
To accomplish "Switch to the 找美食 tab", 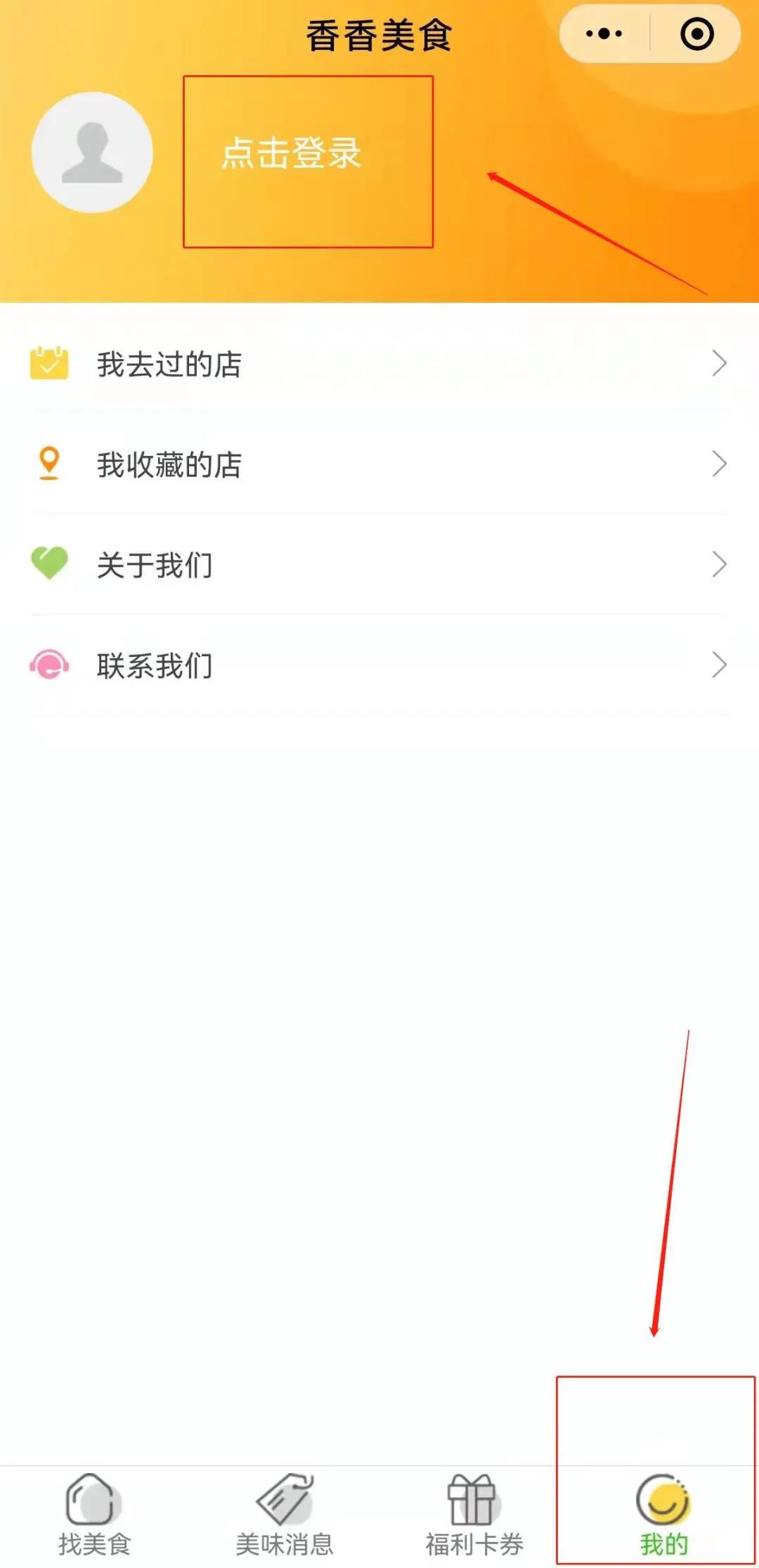I will (x=94, y=1516).
